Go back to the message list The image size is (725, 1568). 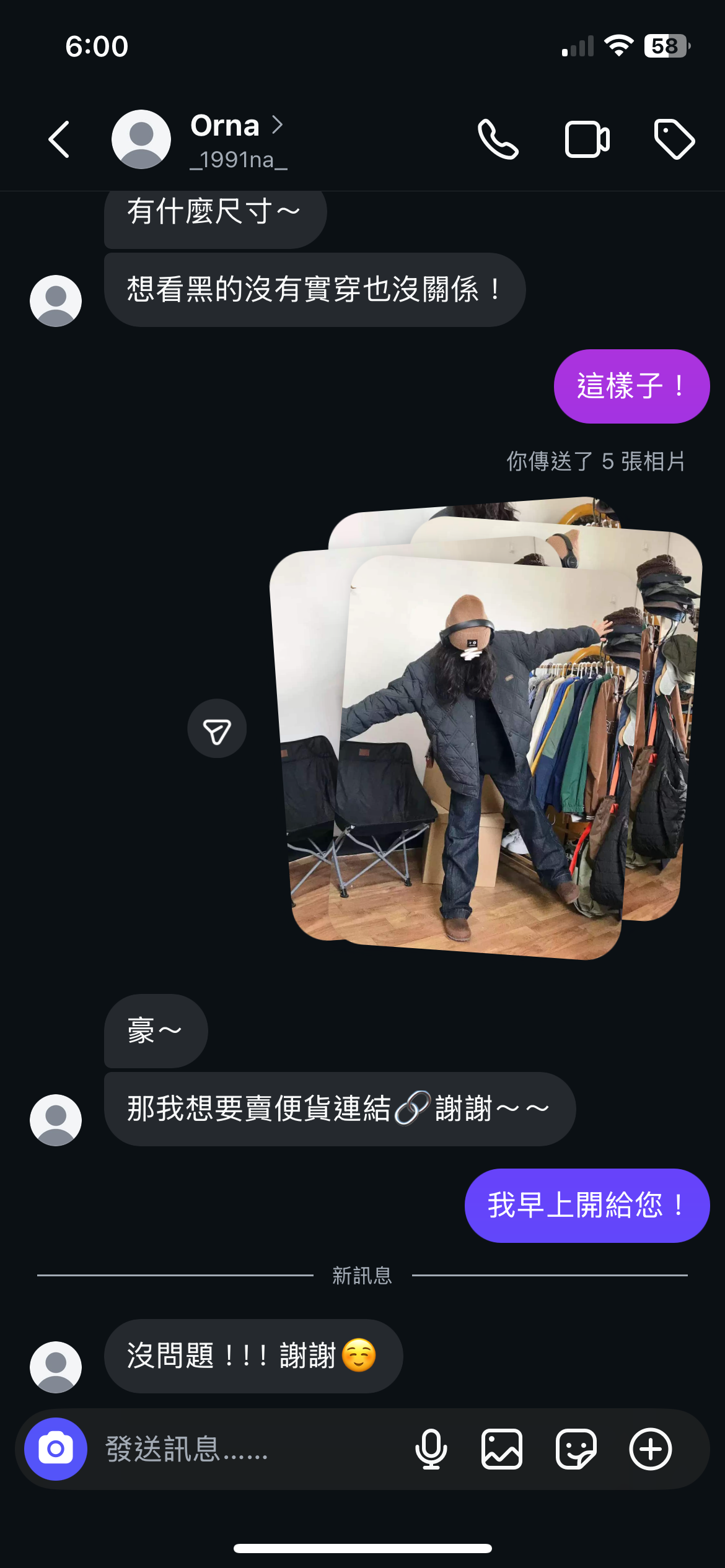click(x=59, y=139)
